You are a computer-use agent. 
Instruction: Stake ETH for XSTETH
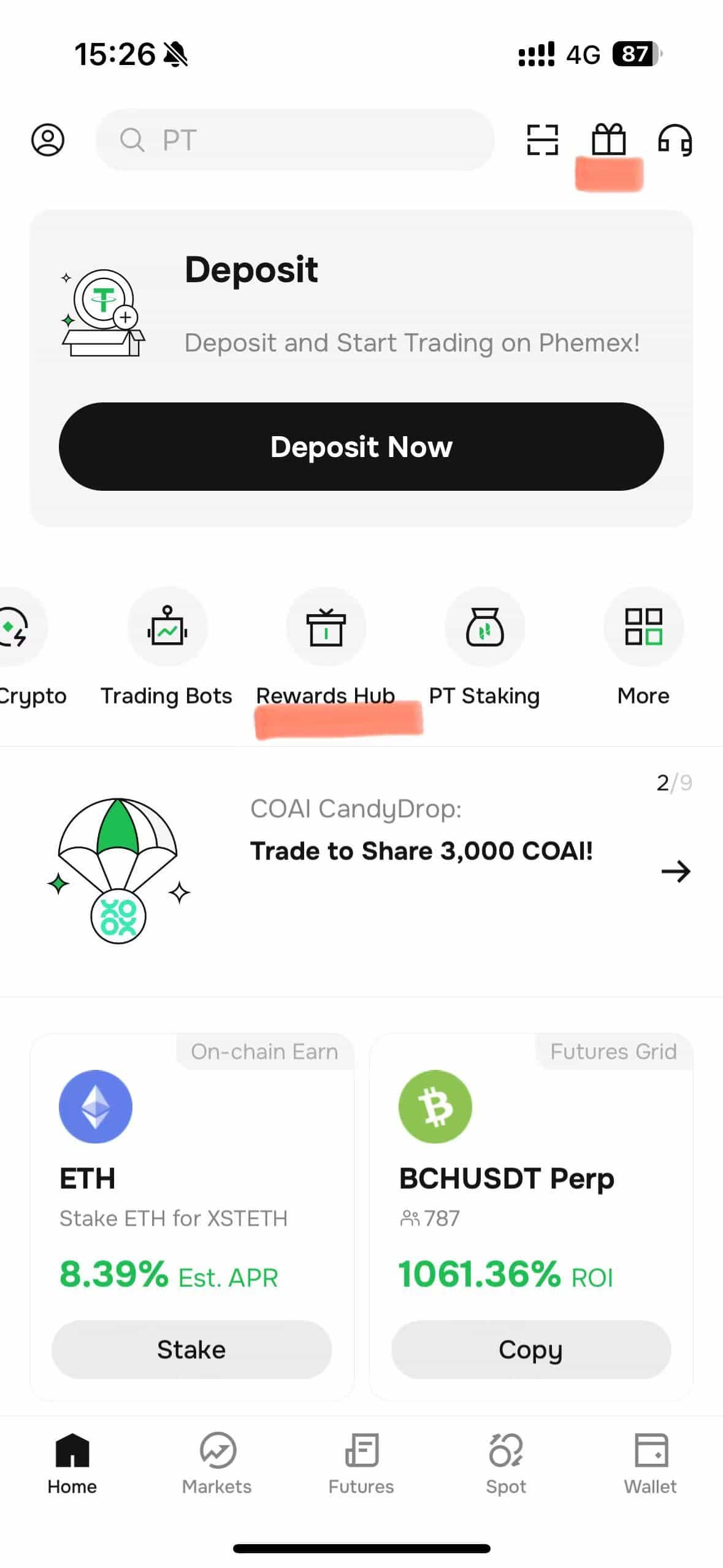(191, 1350)
